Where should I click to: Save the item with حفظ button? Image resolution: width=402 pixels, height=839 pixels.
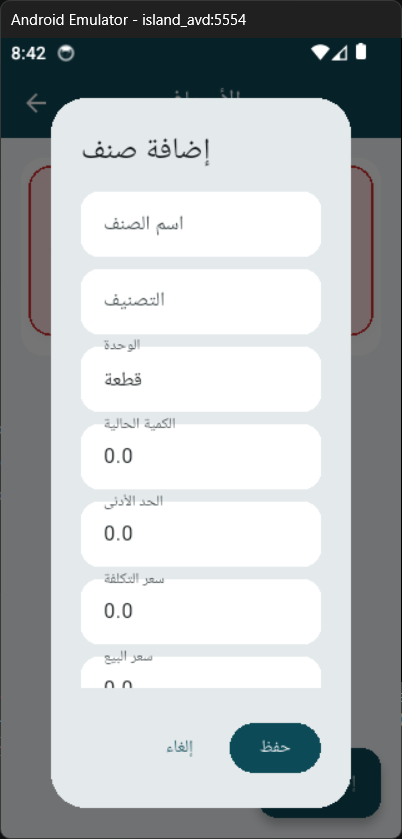pyautogui.click(x=275, y=748)
